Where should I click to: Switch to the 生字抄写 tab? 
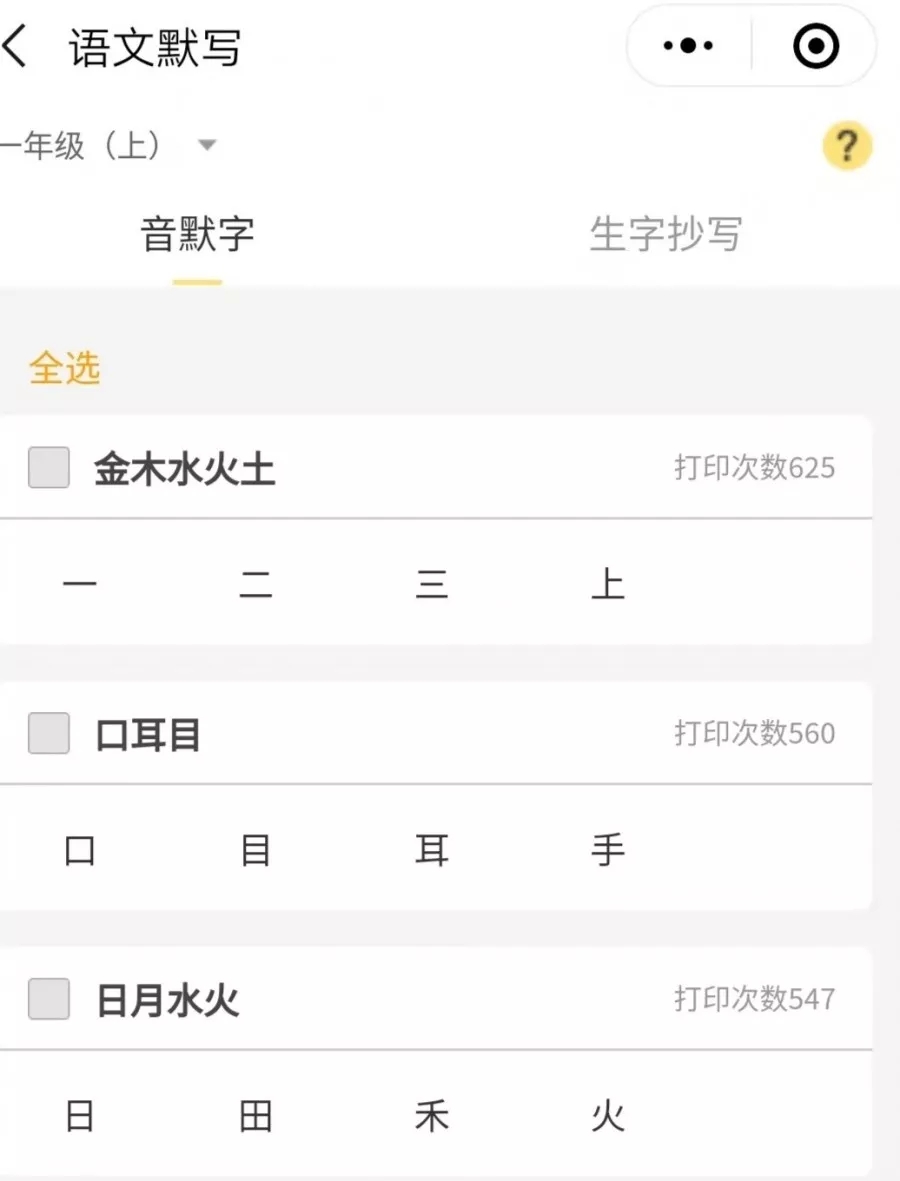[x=665, y=236]
